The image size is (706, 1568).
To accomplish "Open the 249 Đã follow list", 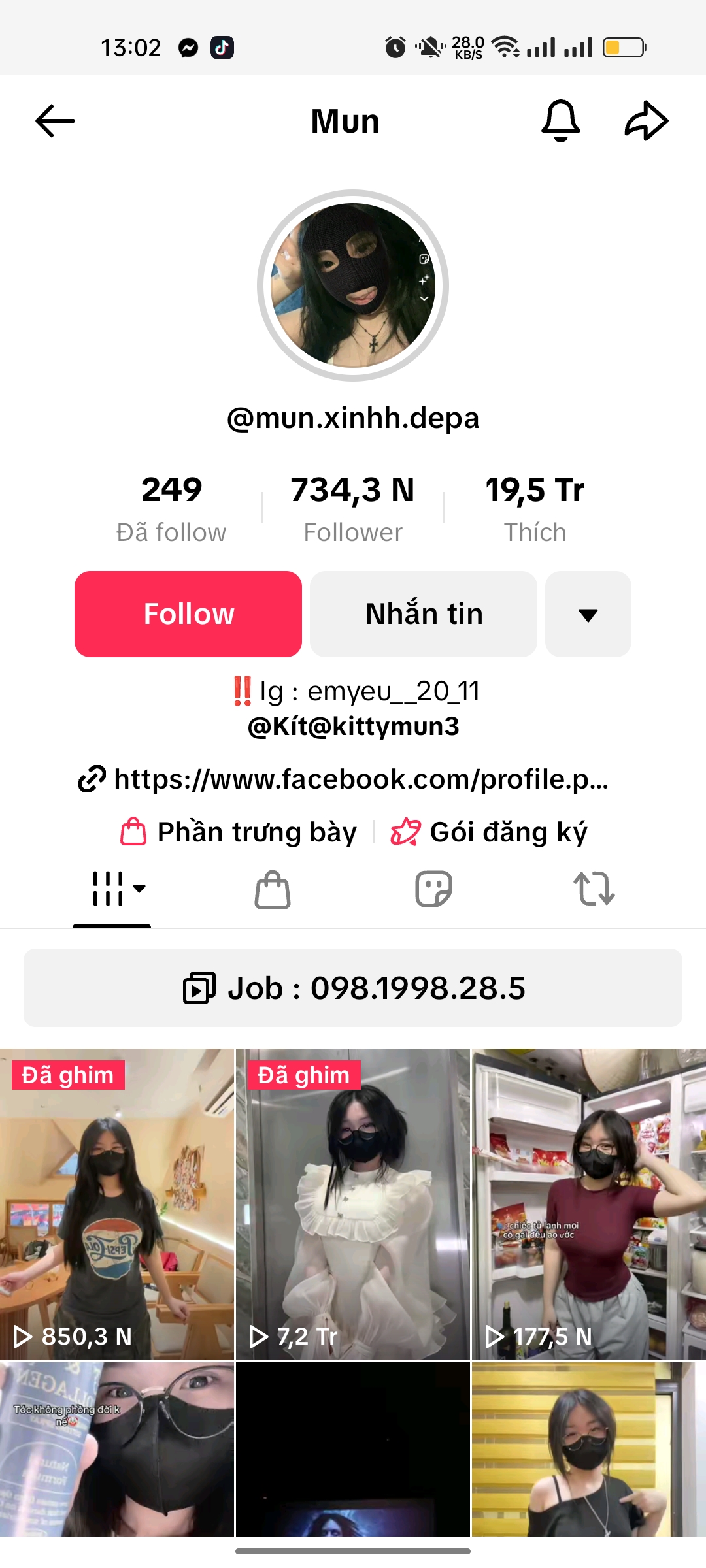I will 171,508.
